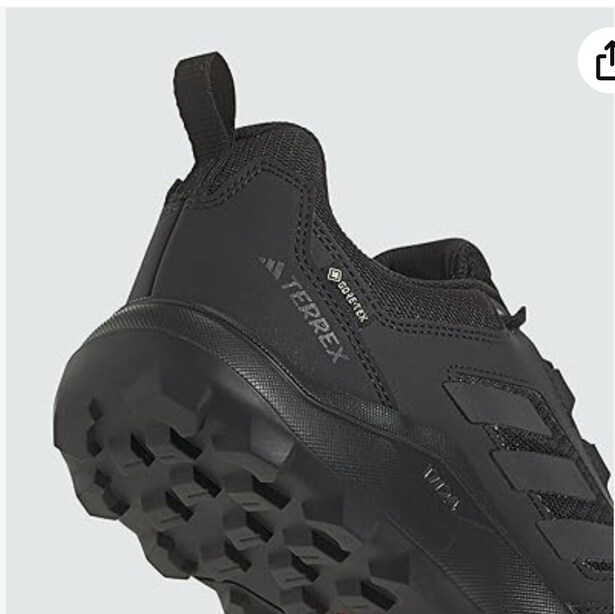This screenshot has height=614, width=615.
Task: Share this Terrex shoe product
Action: 603,62
